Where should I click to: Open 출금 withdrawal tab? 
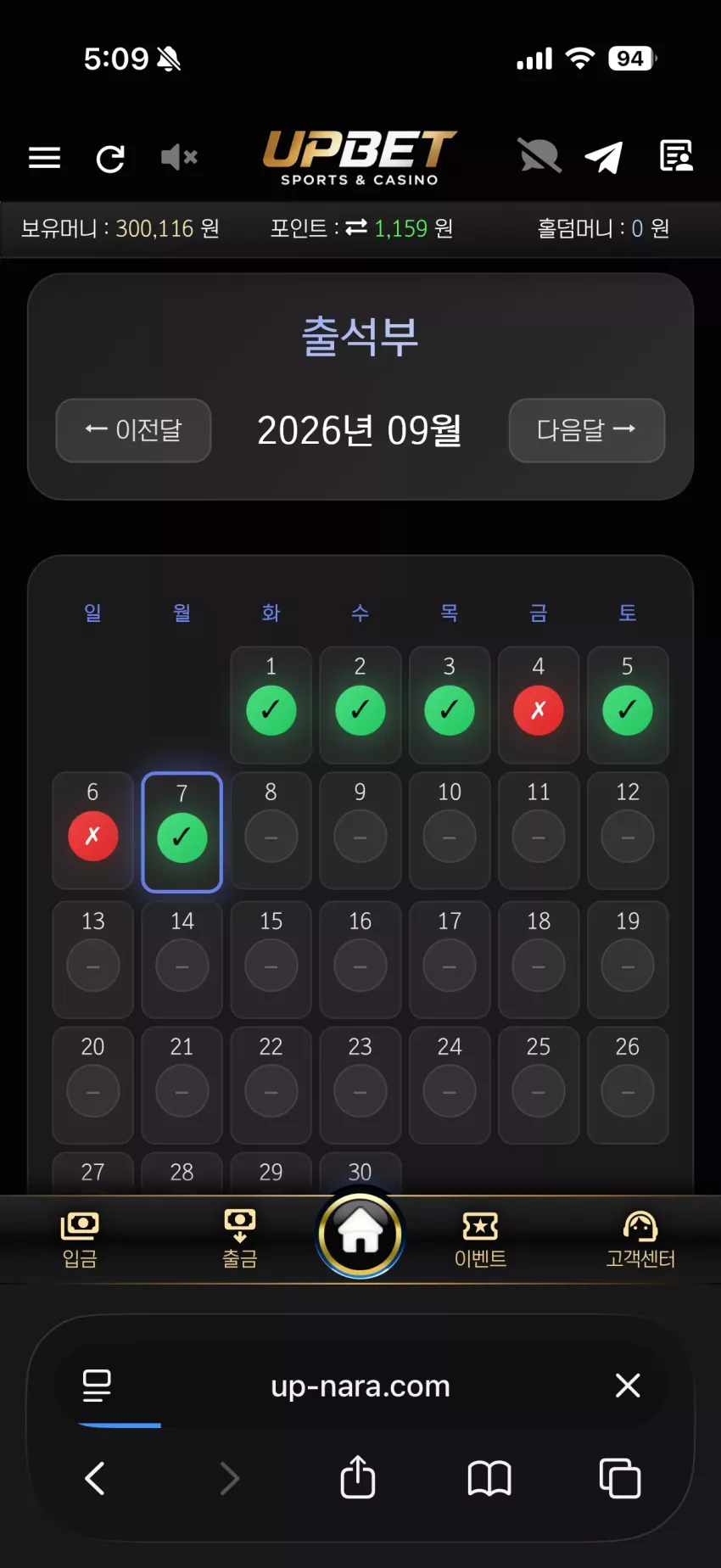click(x=239, y=1240)
